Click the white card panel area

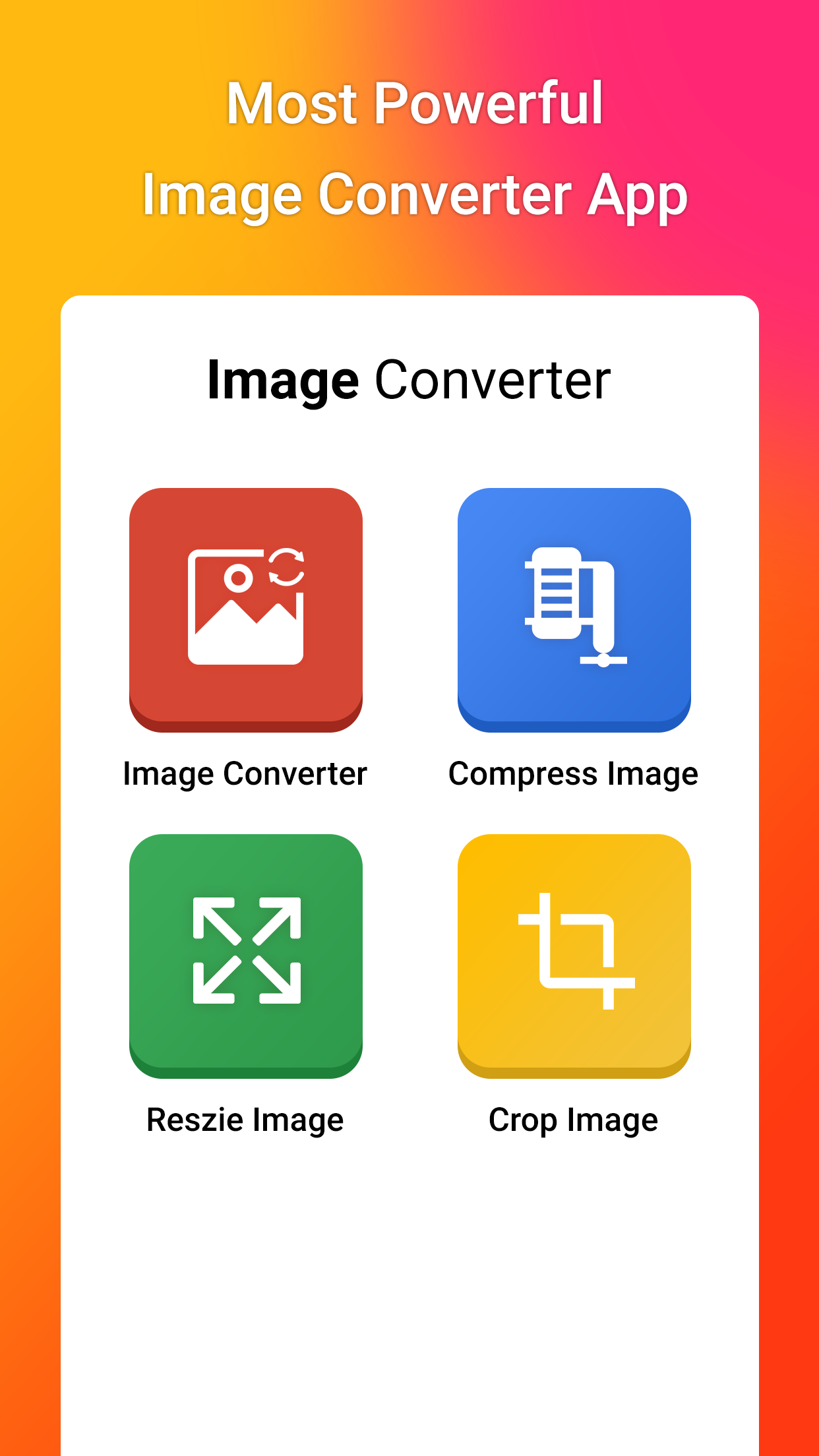(409, 1286)
